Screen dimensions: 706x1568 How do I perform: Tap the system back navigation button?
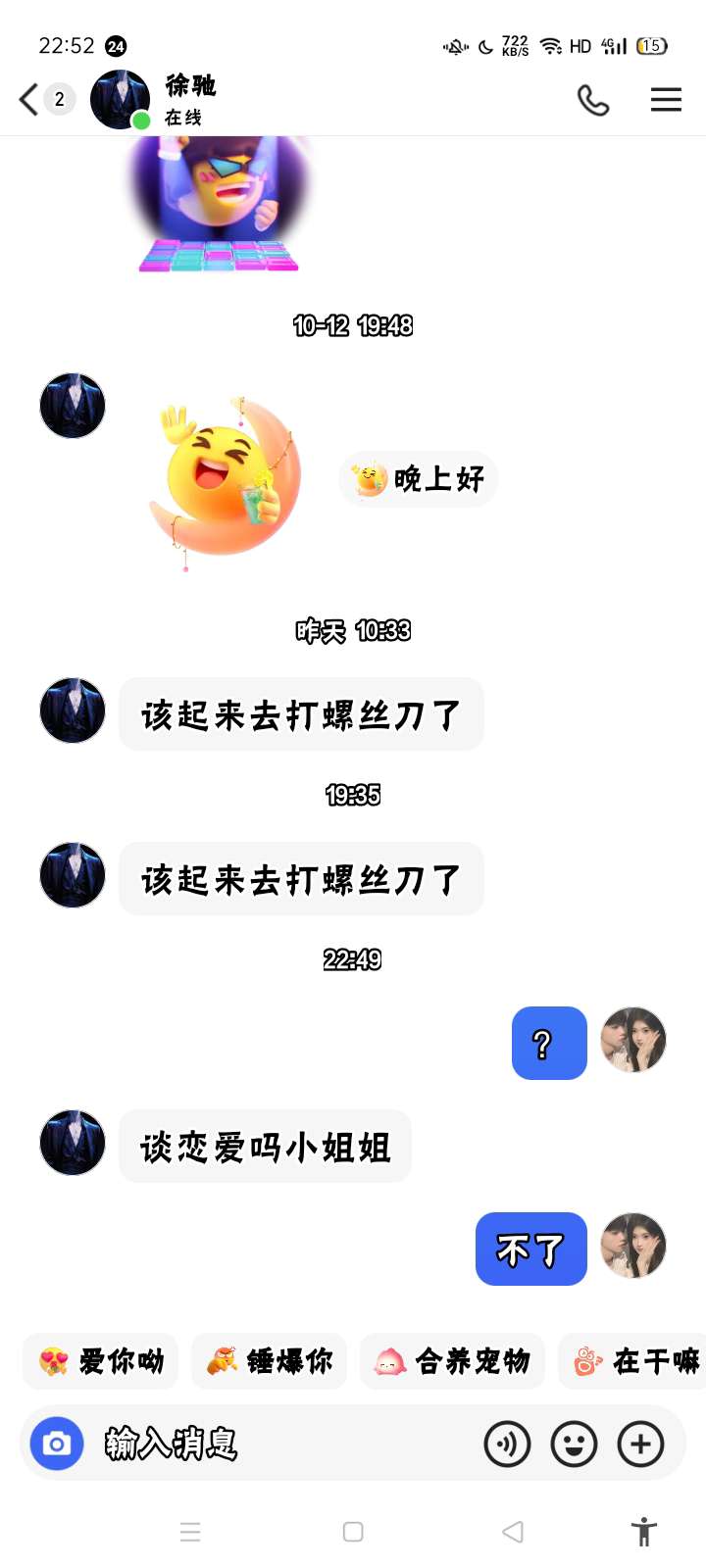point(512,1532)
